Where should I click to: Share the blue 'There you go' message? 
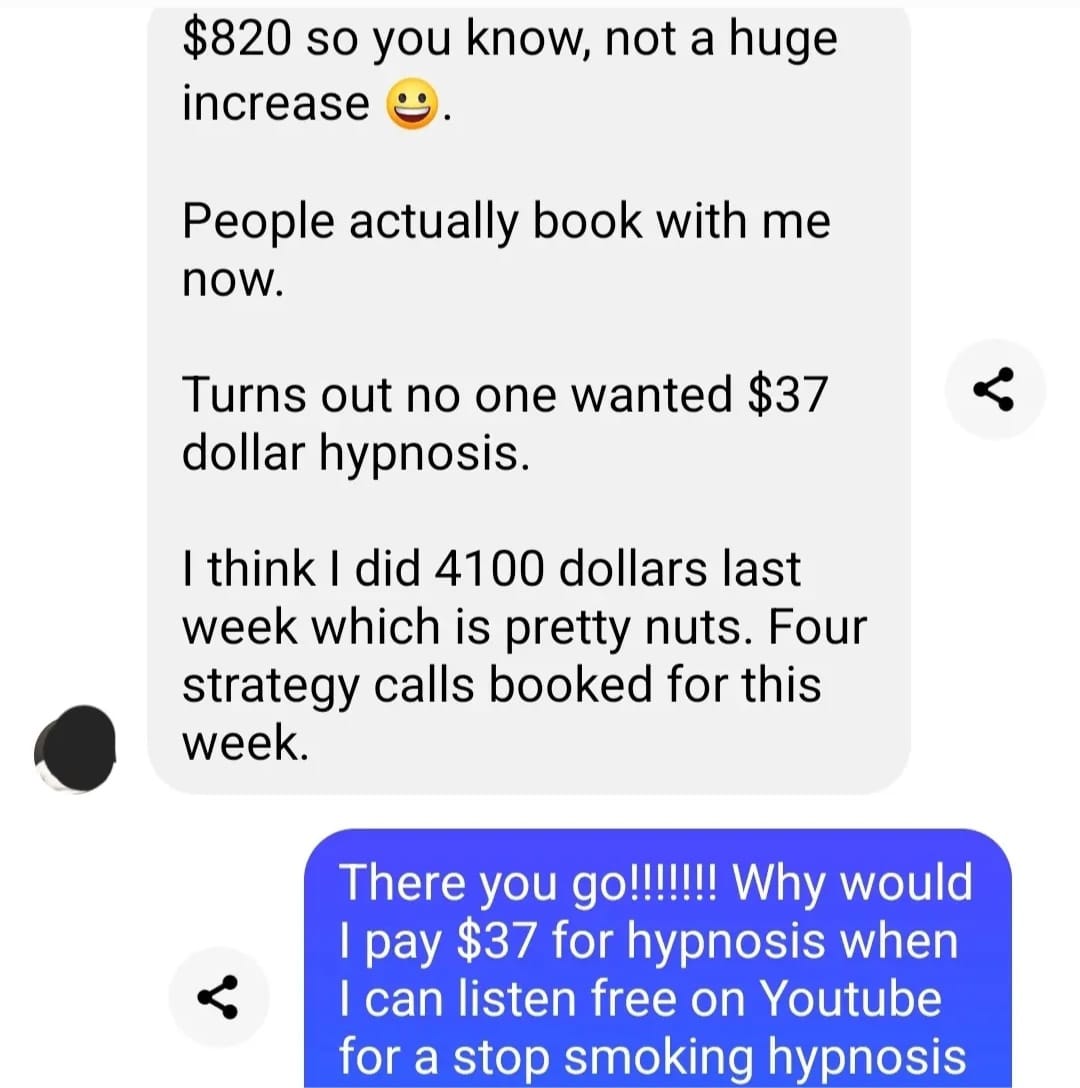(x=219, y=997)
